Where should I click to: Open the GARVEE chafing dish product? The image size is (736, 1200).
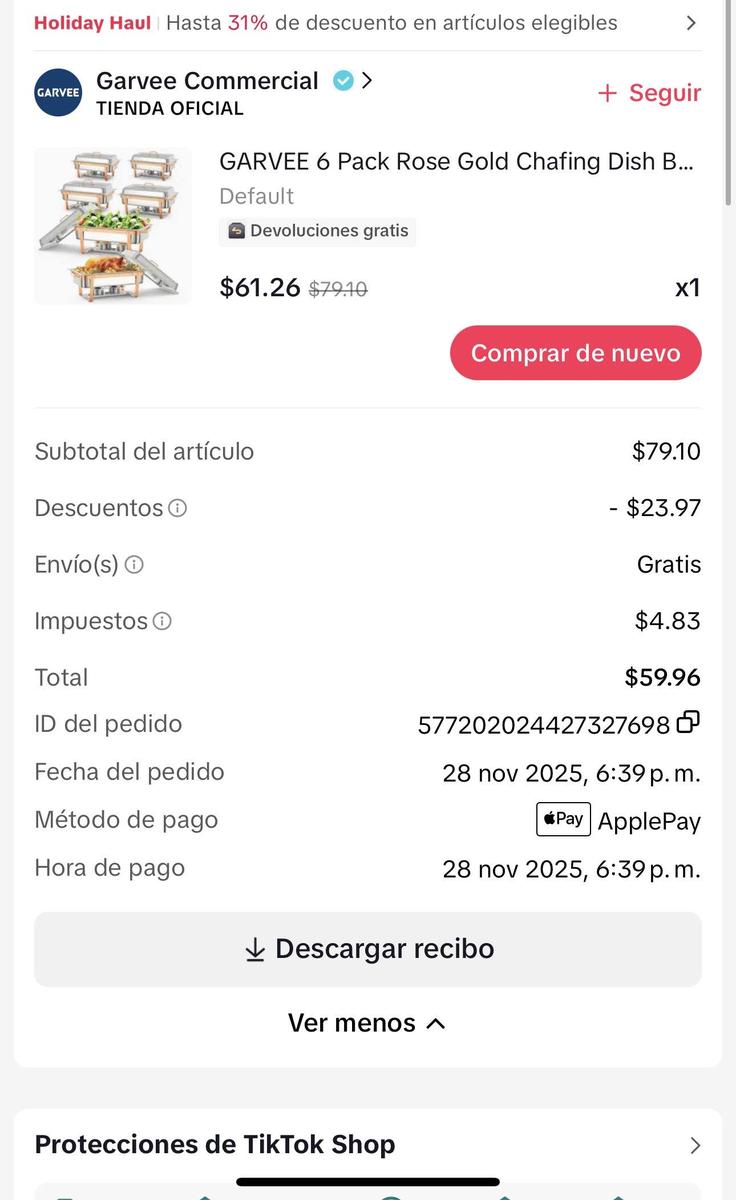point(455,162)
